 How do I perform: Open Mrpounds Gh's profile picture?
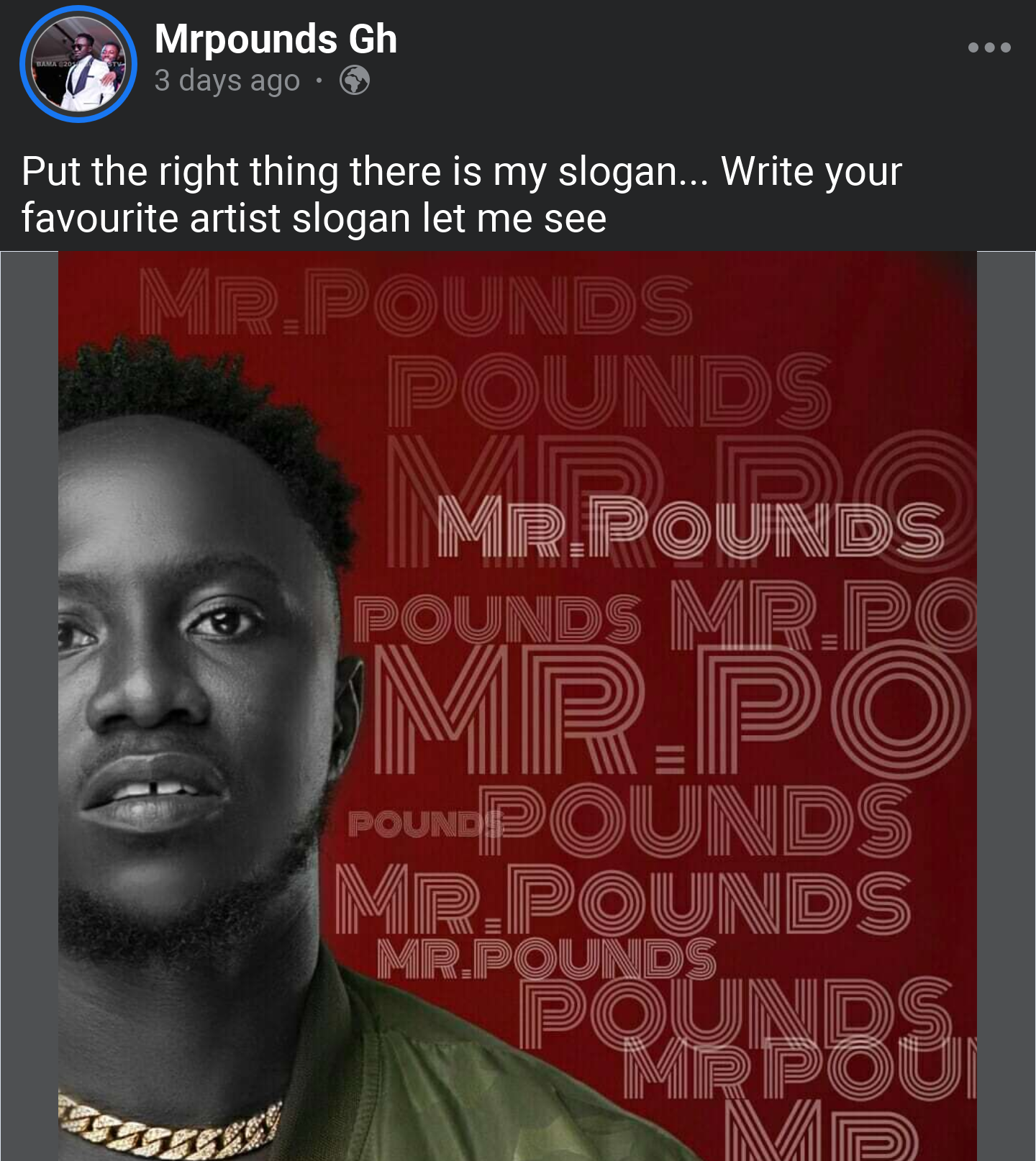click(78, 64)
